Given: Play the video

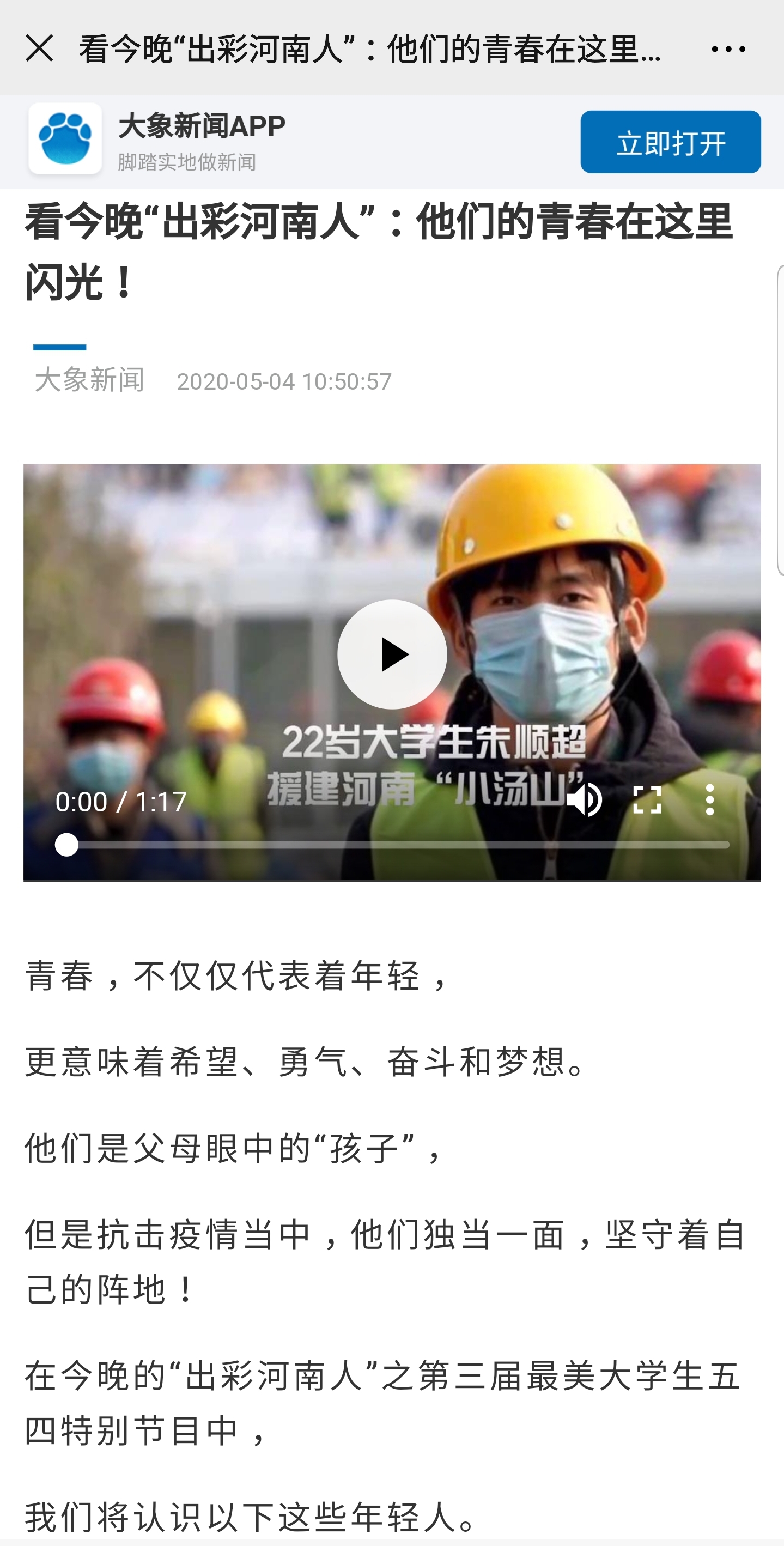Looking at the screenshot, I should tap(392, 654).
